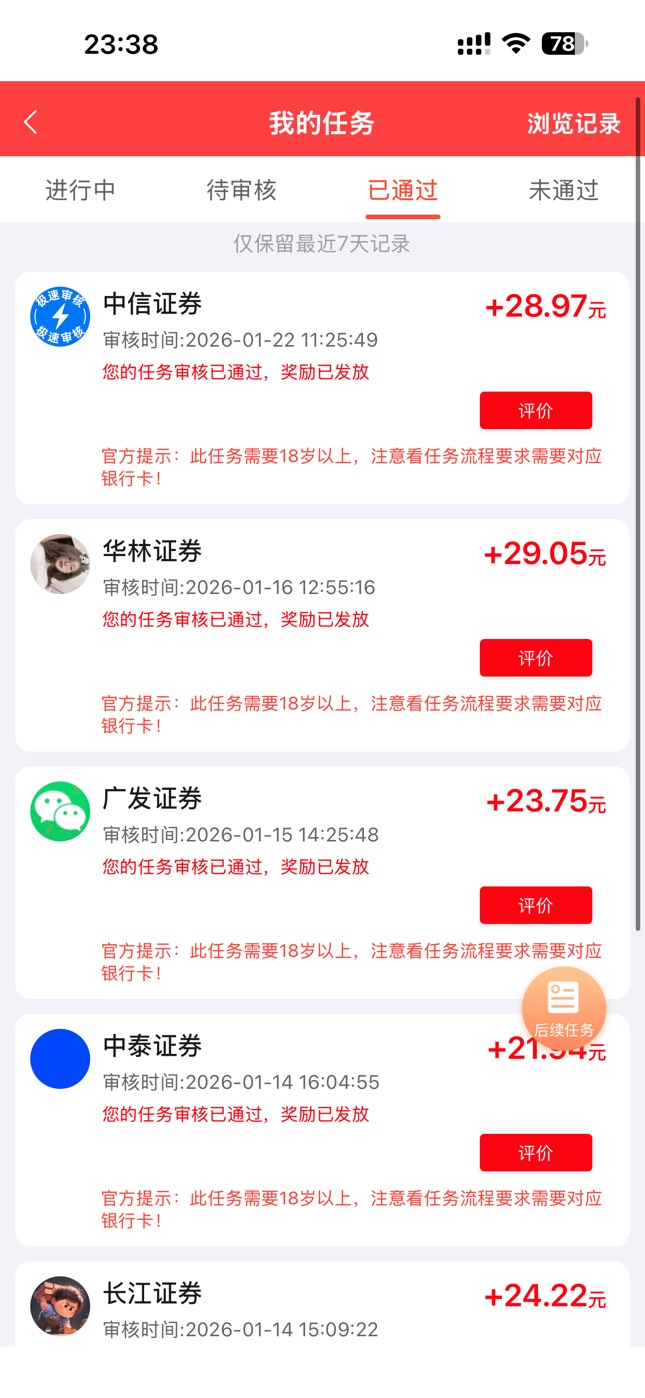Rate the 广发证券 task via 评价
645x1398 pixels.
(535, 905)
